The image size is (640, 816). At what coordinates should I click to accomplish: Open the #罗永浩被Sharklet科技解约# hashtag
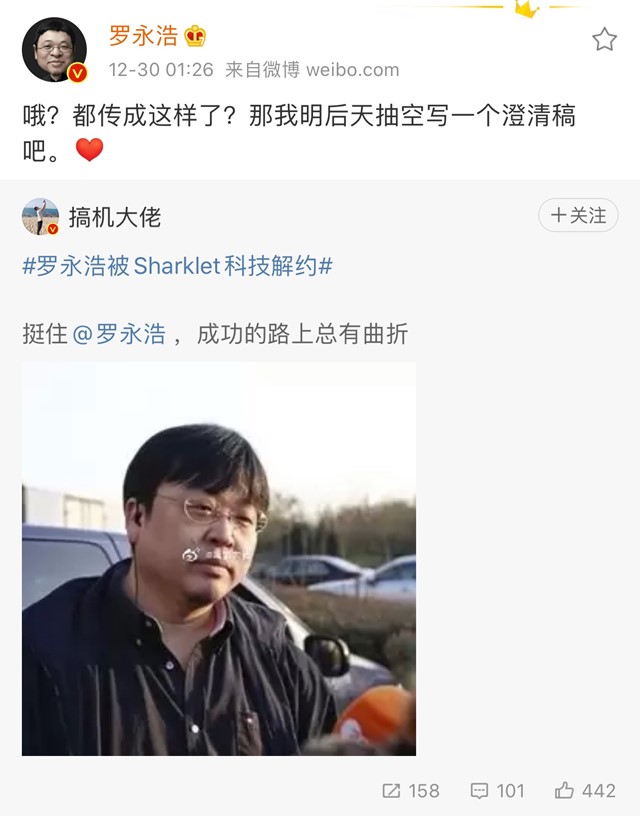pos(177,266)
